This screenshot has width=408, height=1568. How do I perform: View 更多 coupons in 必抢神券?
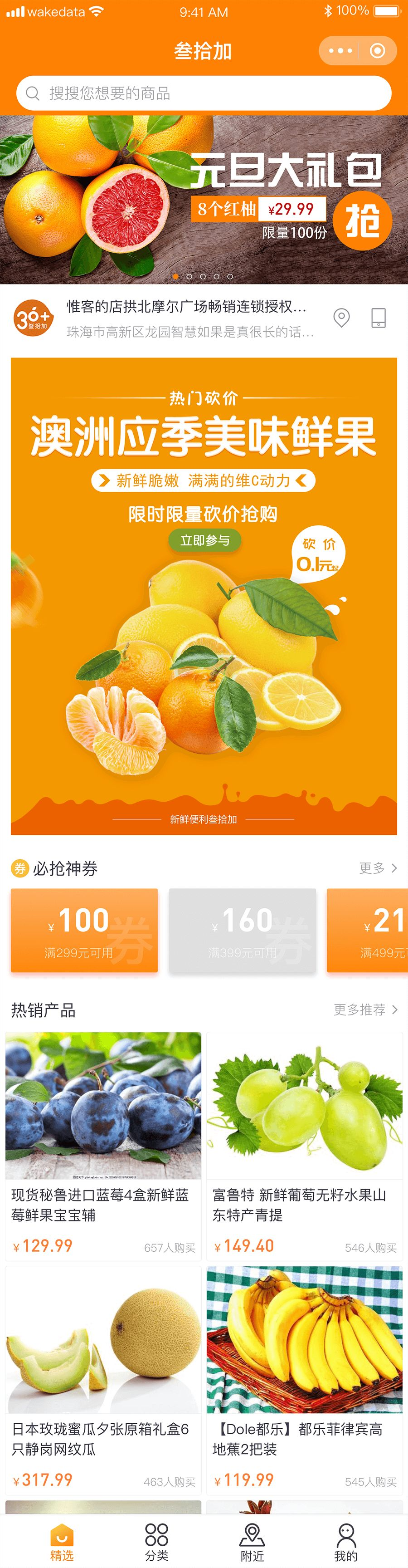coord(378,868)
